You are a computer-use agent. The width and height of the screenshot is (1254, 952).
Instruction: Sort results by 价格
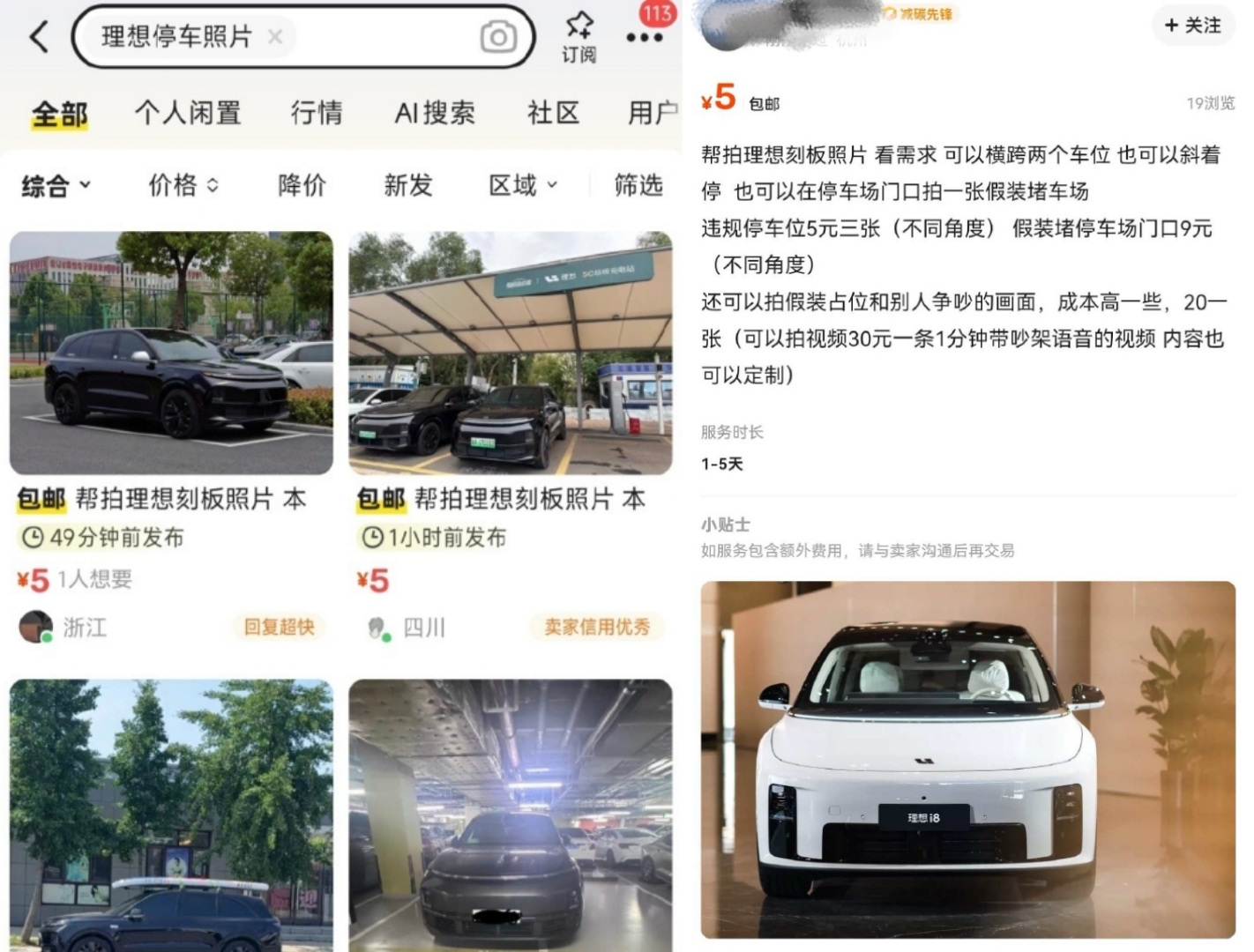click(183, 185)
